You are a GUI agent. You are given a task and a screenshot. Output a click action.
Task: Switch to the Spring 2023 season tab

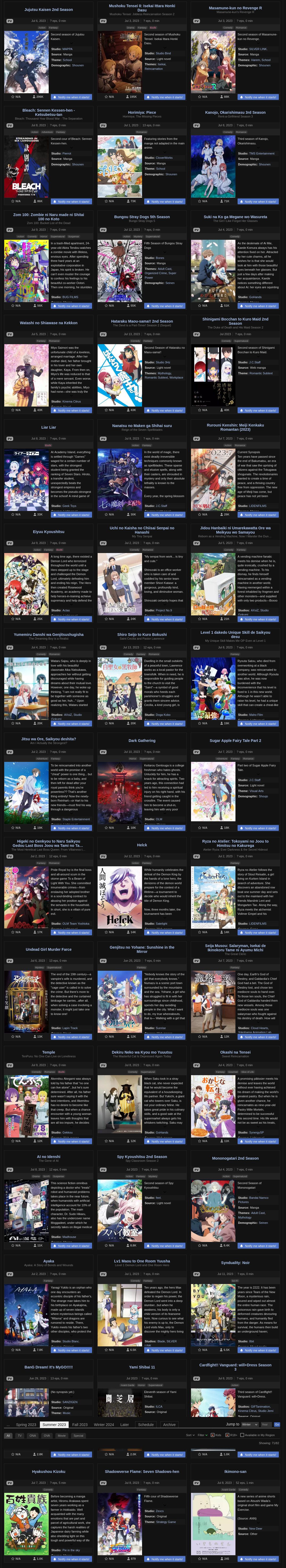pyautogui.click(x=26, y=1425)
